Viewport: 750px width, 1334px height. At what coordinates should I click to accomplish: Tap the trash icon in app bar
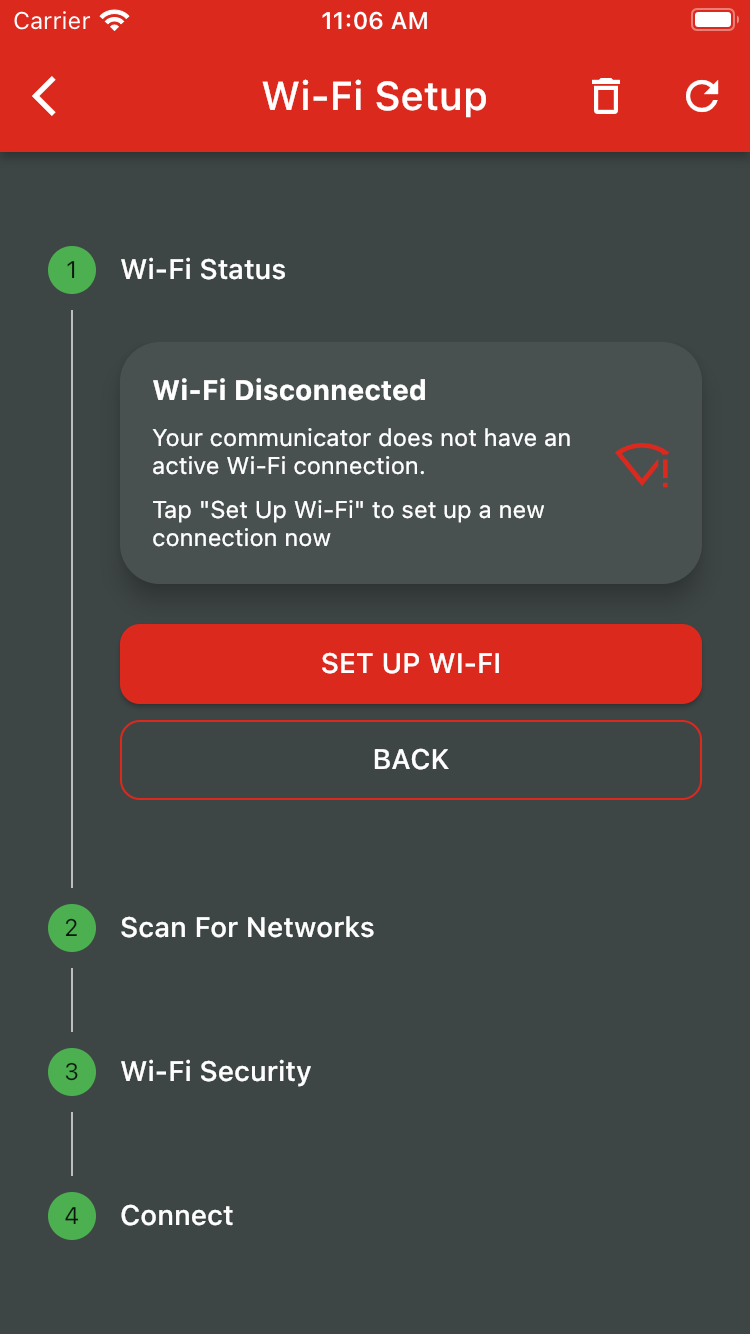606,97
